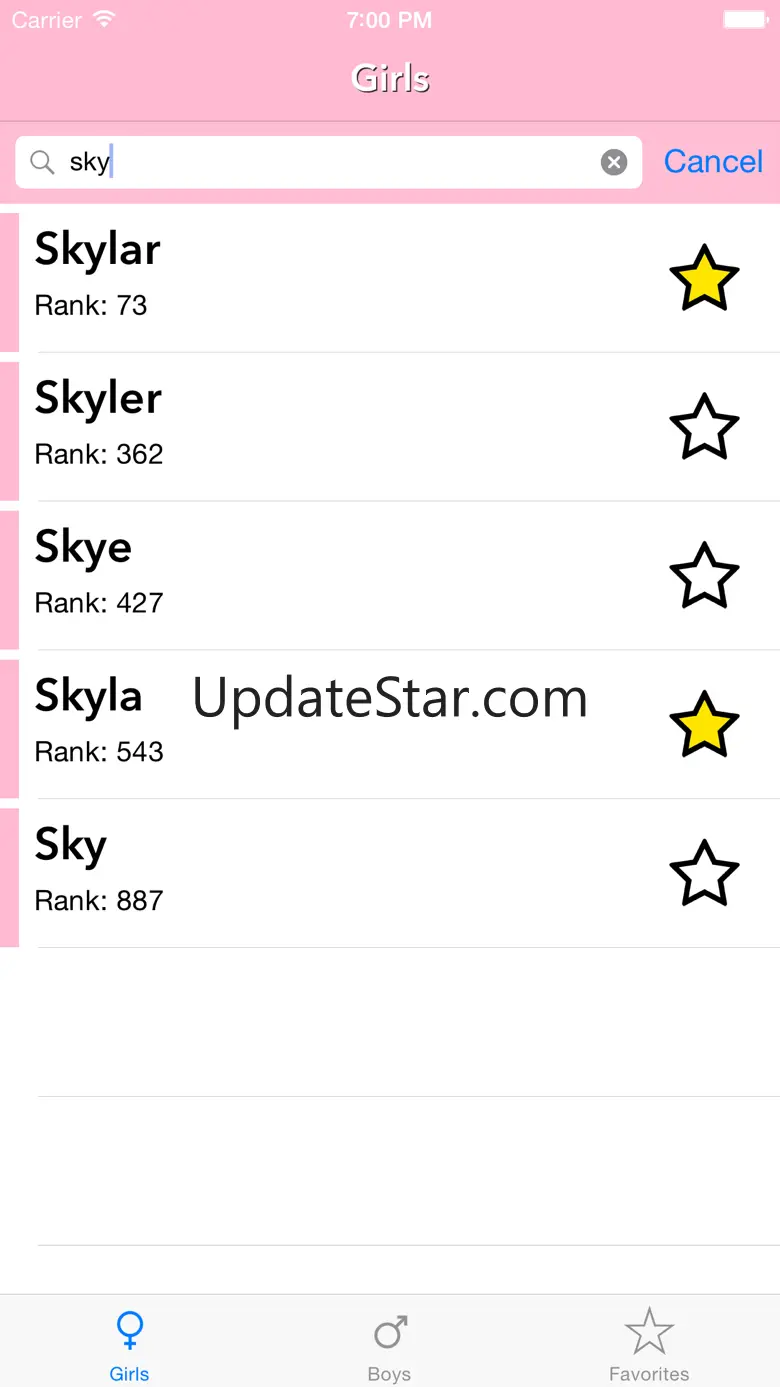Image resolution: width=780 pixels, height=1387 pixels.
Task: Tap the search field containing "sky"
Action: (320, 162)
